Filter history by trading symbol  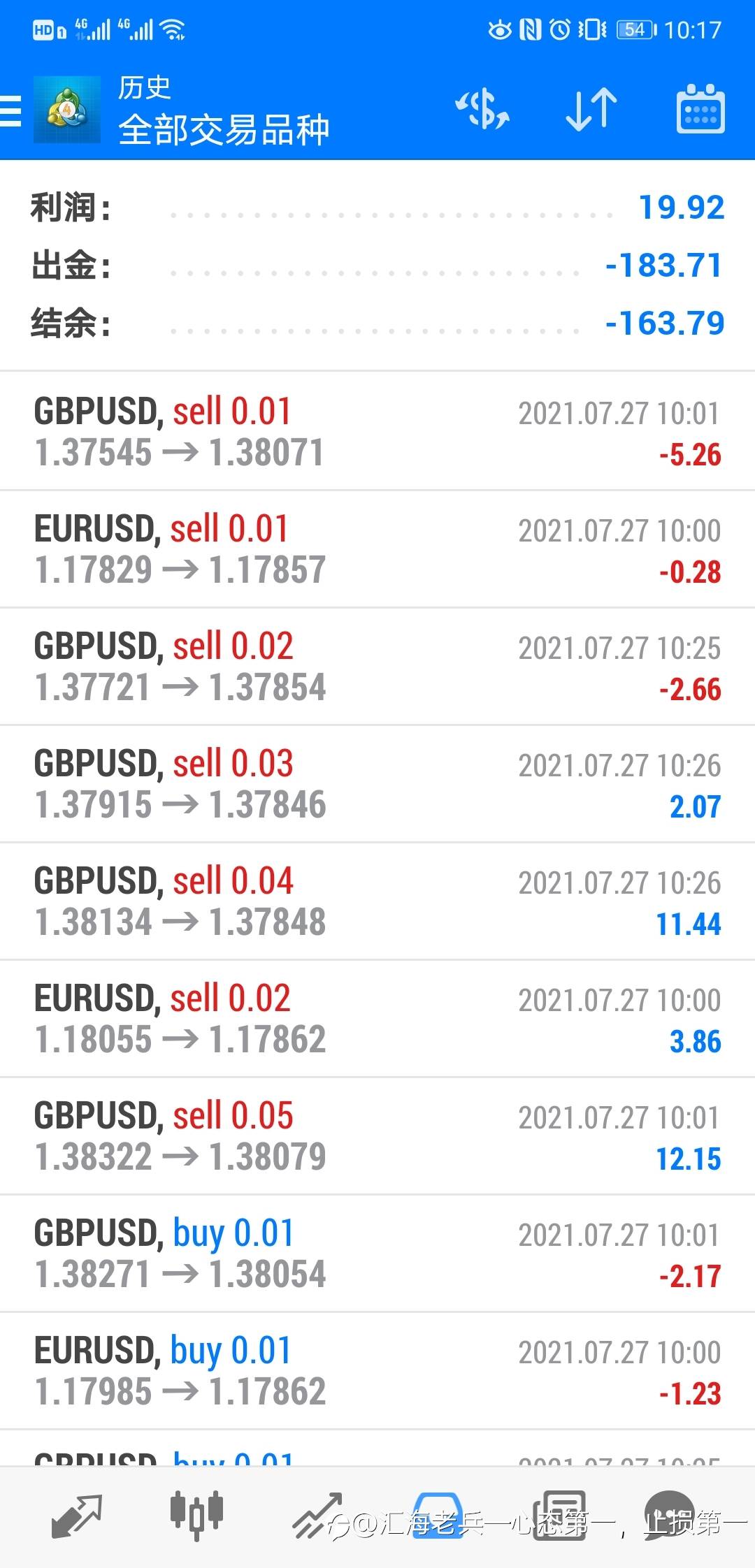pos(482,110)
